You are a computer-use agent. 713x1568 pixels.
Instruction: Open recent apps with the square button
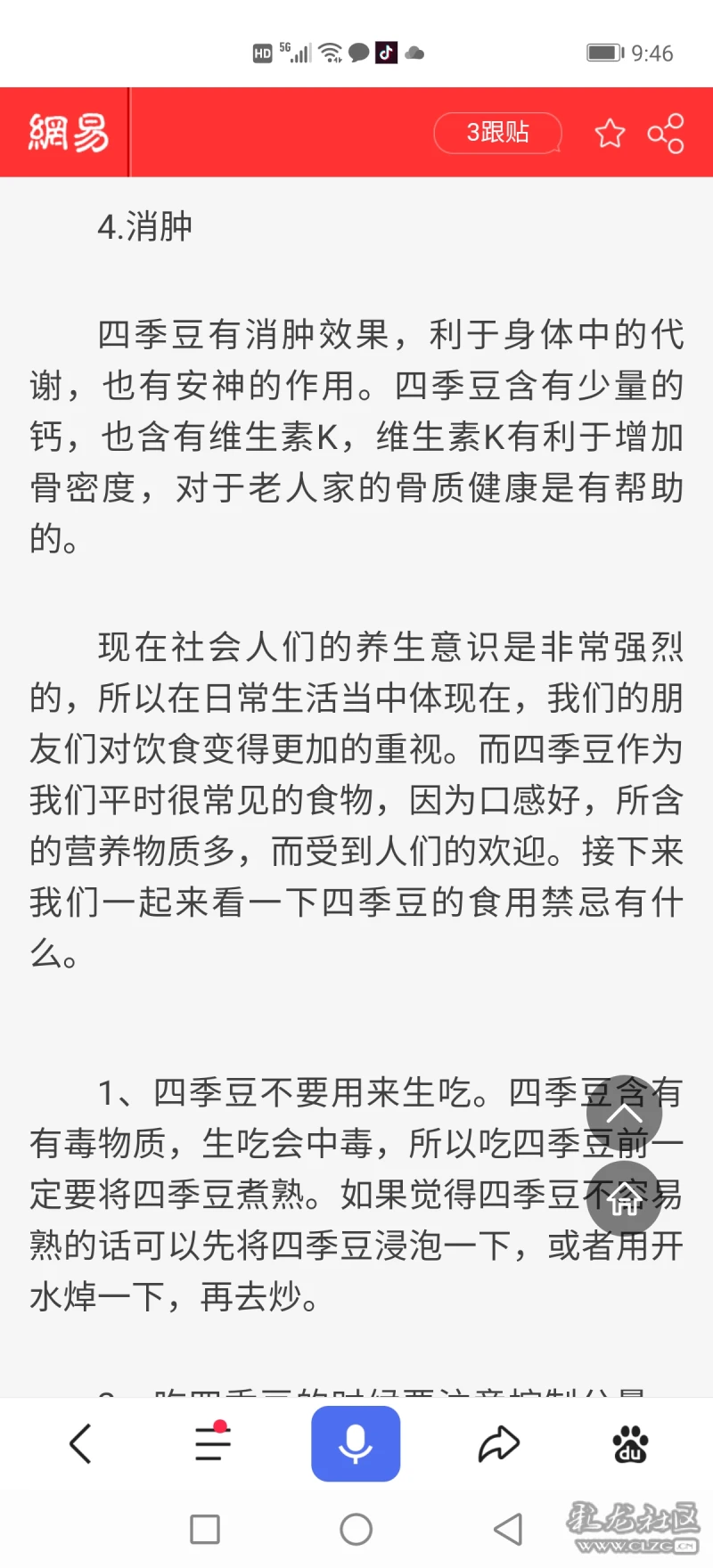[205, 1530]
